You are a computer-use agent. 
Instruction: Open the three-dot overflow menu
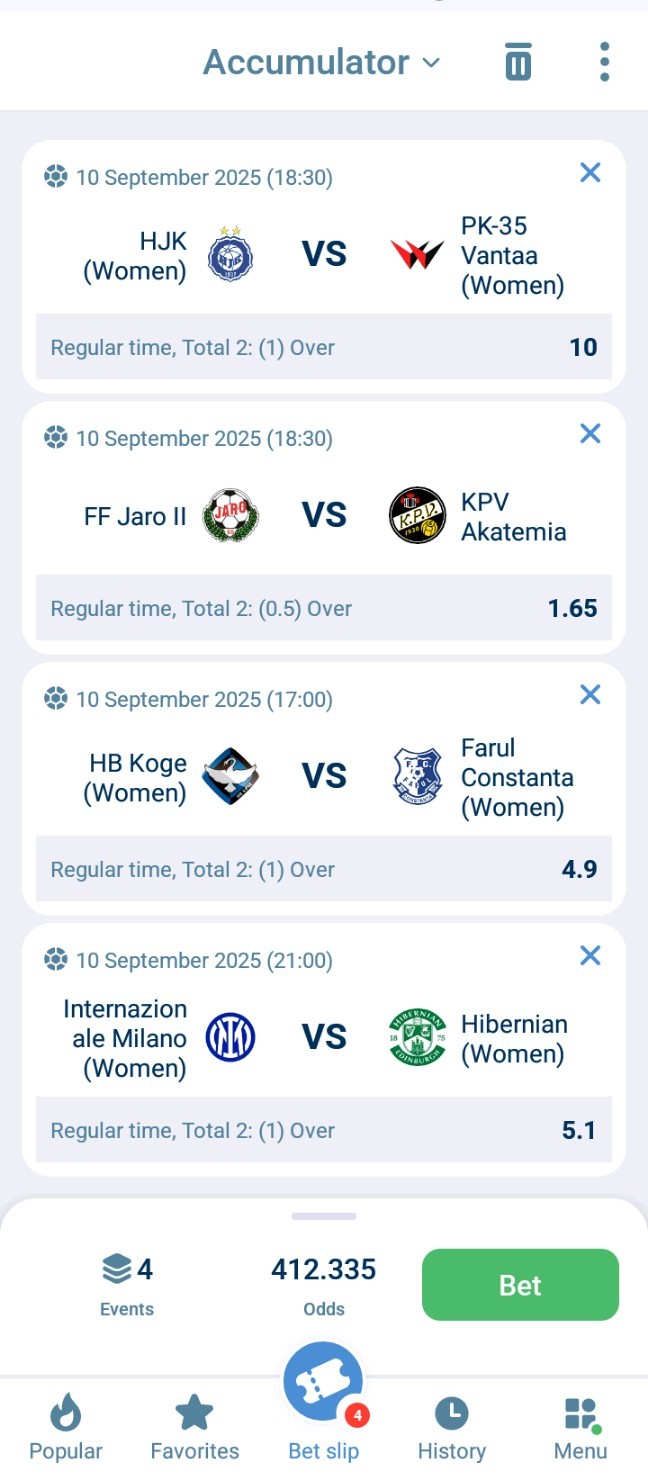[604, 62]
